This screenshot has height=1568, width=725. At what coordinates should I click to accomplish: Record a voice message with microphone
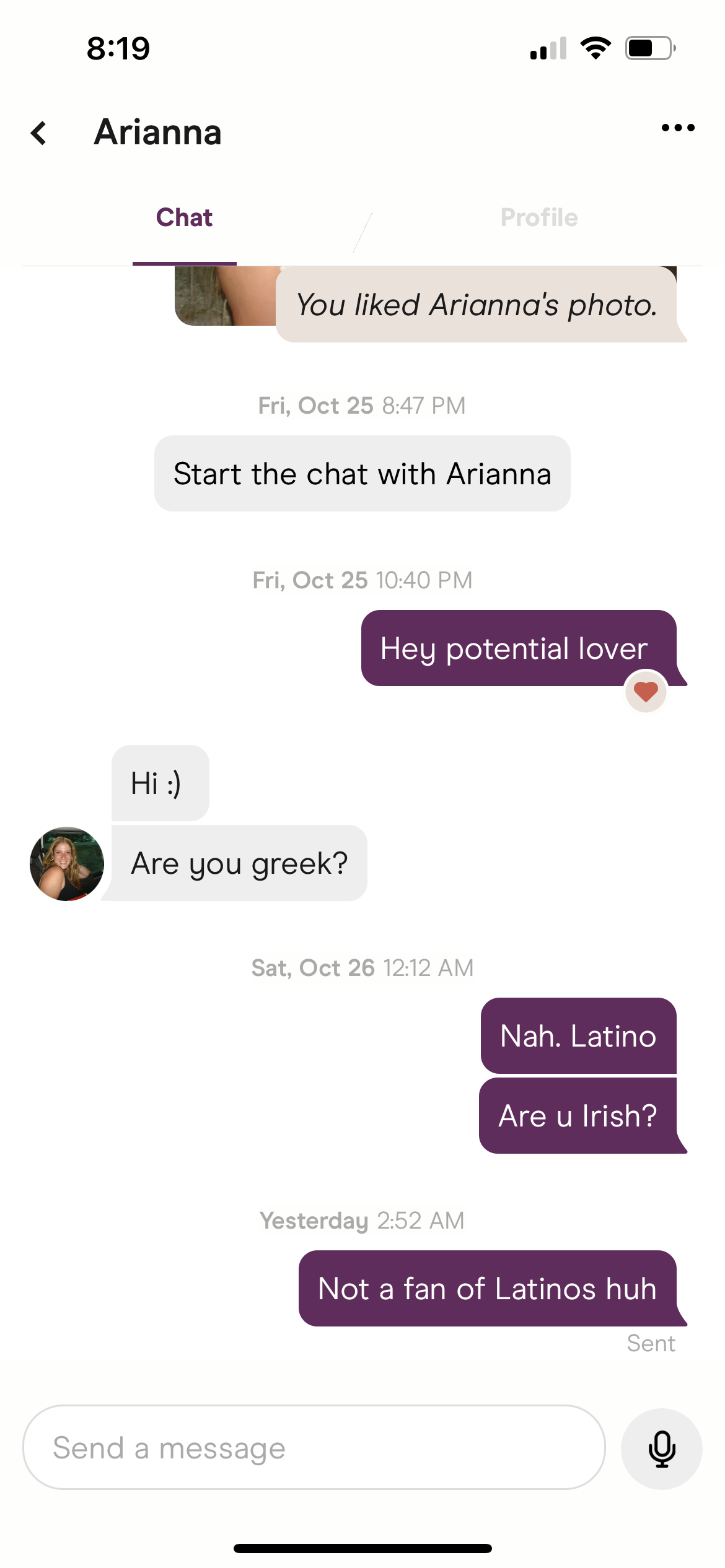pyautogui.click(x=661, y=1449)
